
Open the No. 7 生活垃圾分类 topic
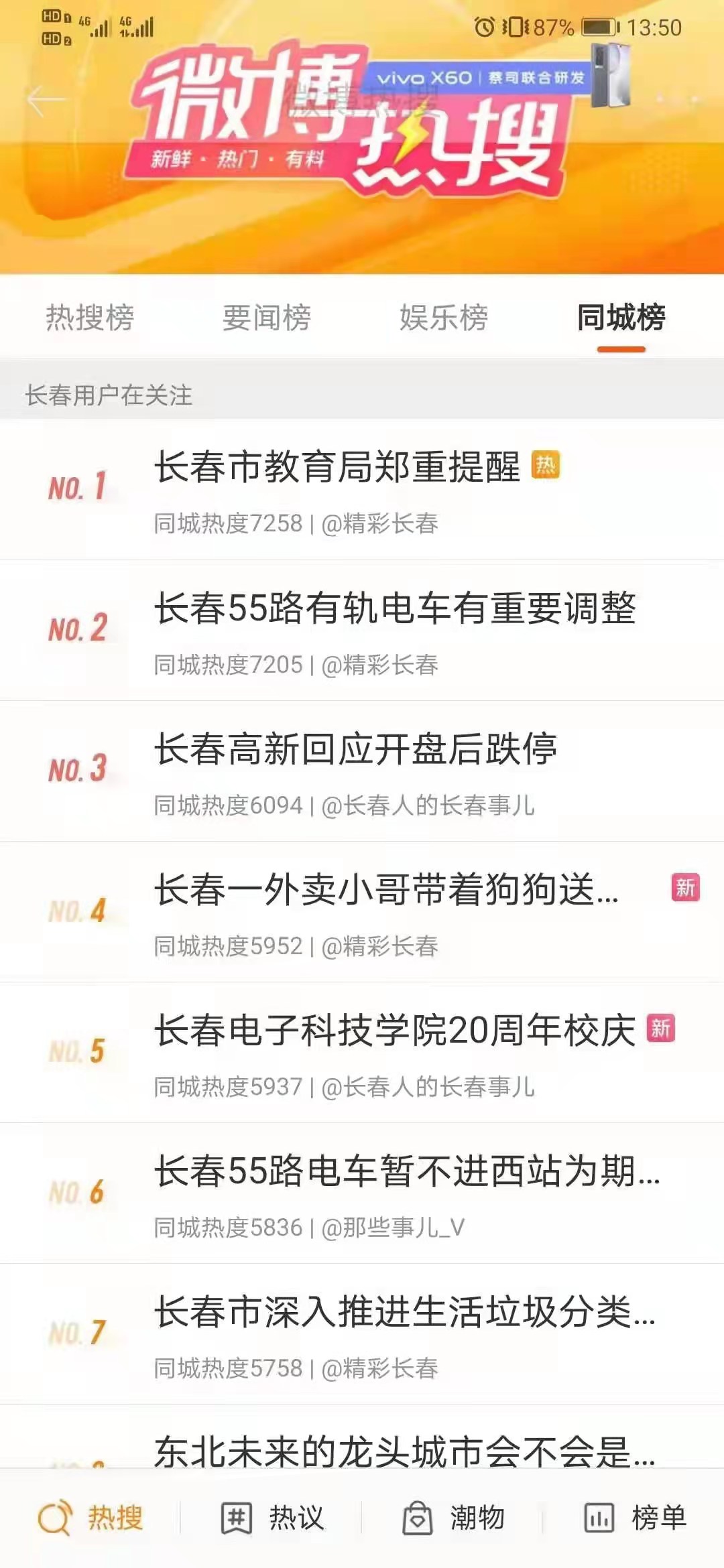point(404,1312)
